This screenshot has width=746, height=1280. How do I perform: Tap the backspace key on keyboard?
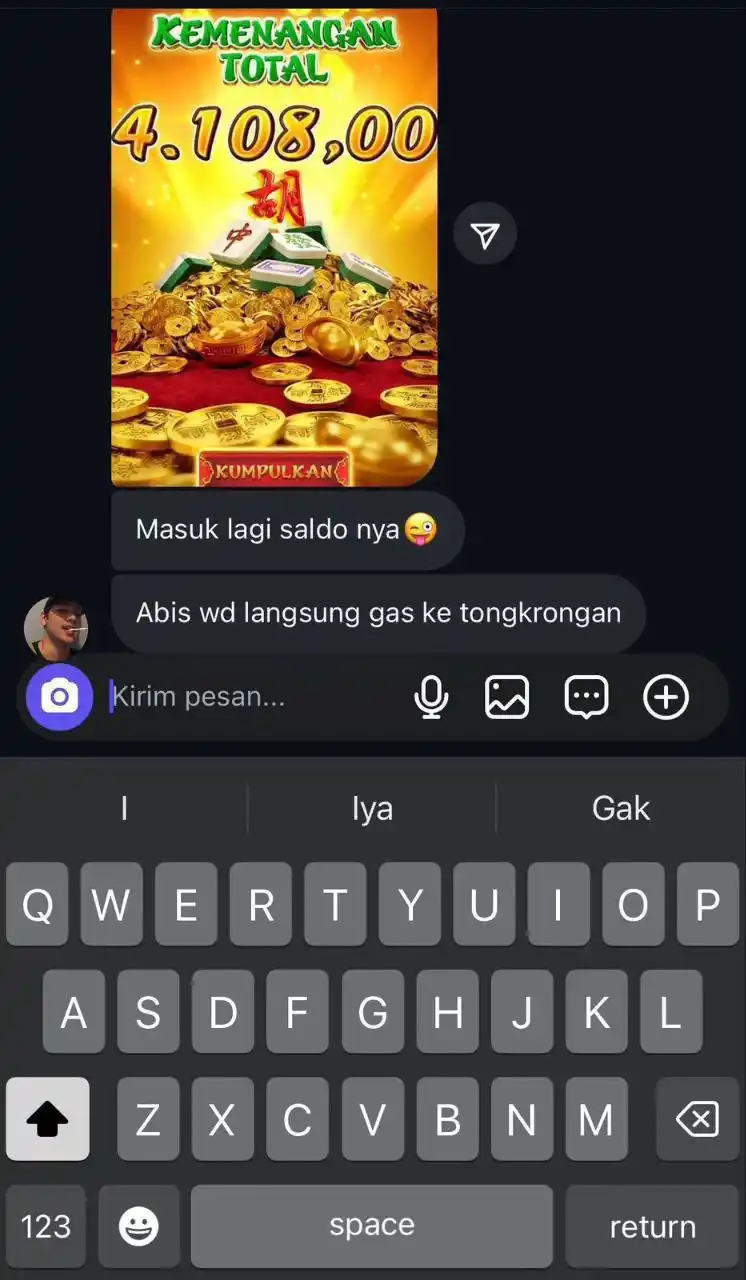pyautogui.click(x=697, y=1119)
